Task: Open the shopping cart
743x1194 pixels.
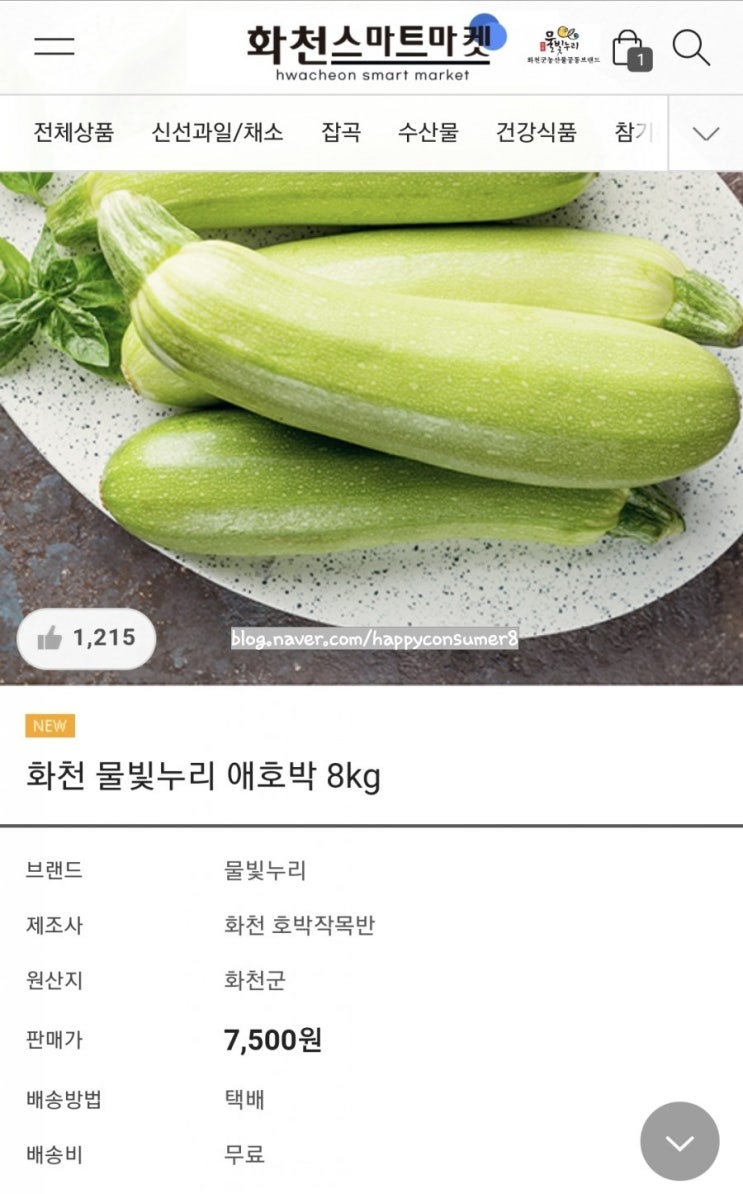Action: pyautogui.click(x=632, y=49)
